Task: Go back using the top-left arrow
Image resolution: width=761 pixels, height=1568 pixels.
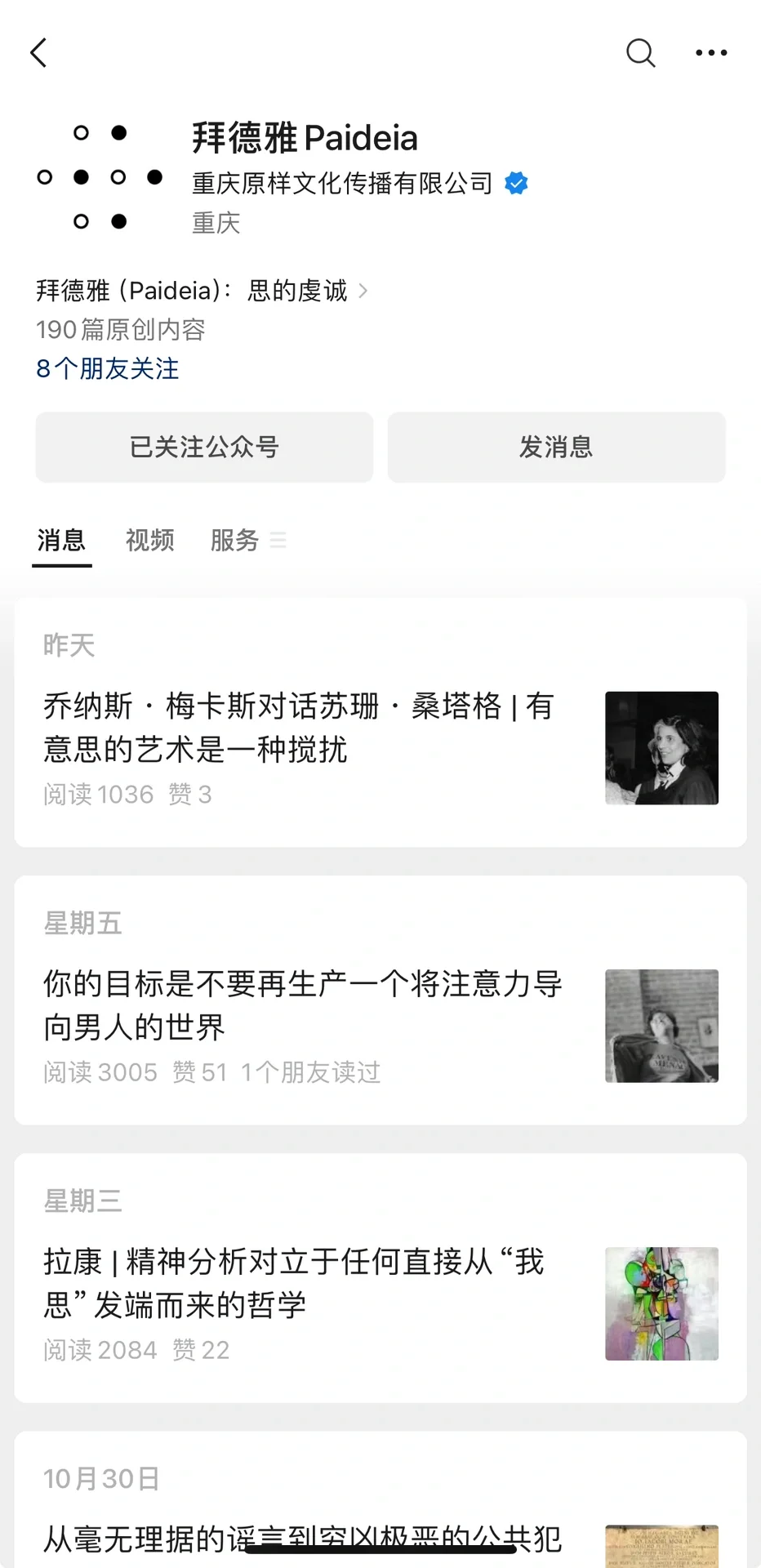Action: tap(38, 53)
